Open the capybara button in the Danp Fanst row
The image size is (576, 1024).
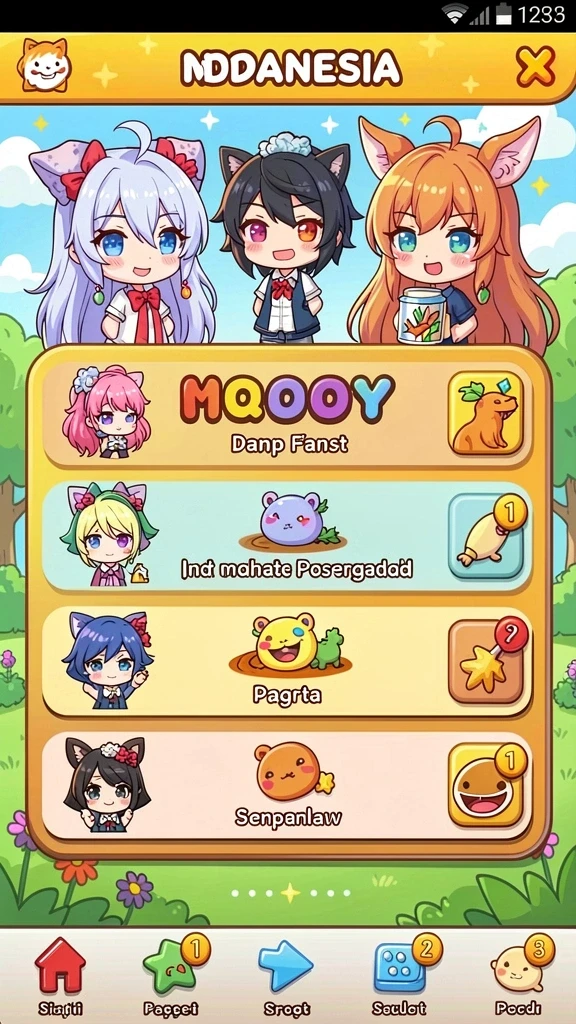tap(486, 413)
